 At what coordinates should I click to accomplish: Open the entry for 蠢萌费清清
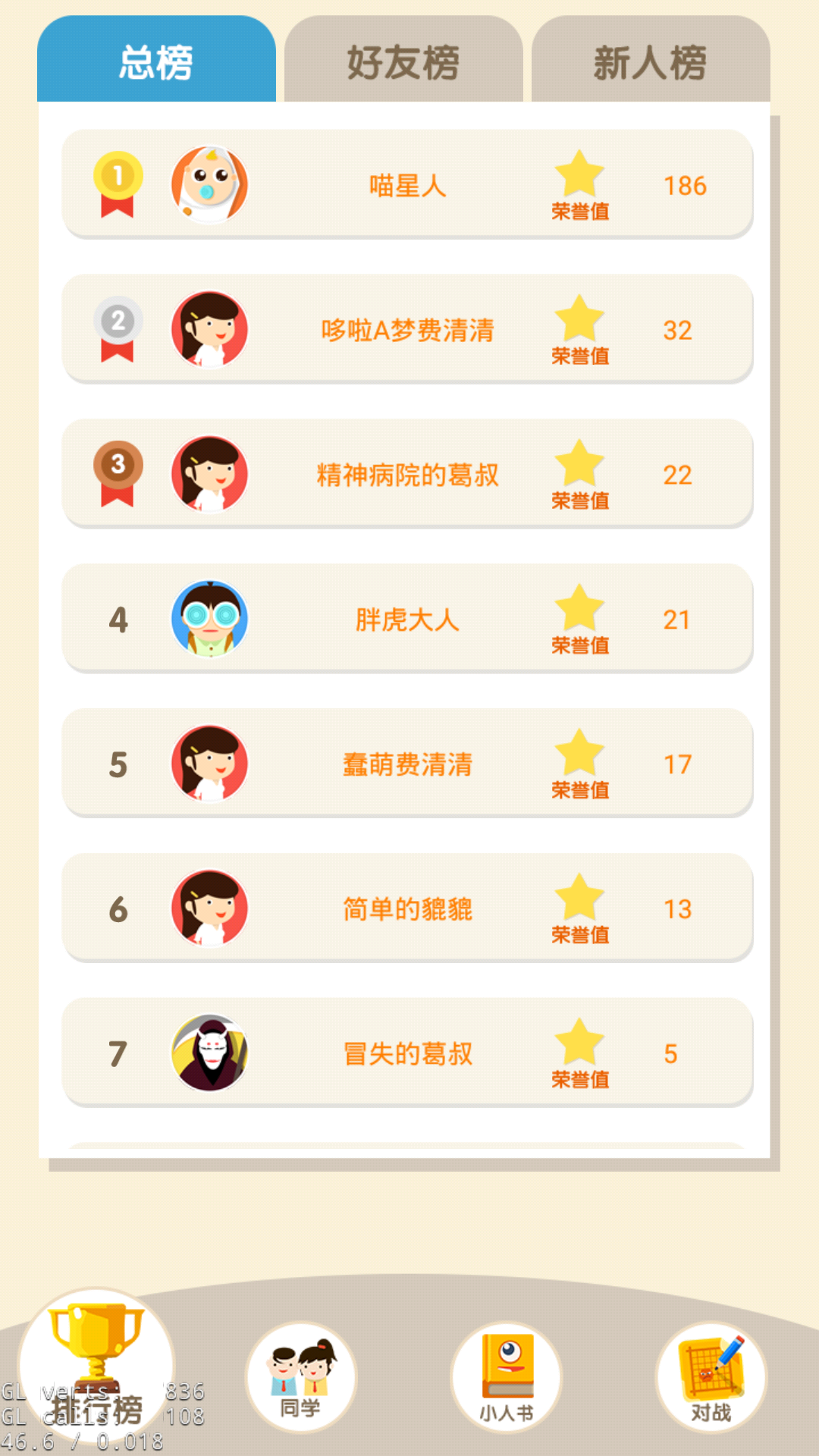point(407,764)
